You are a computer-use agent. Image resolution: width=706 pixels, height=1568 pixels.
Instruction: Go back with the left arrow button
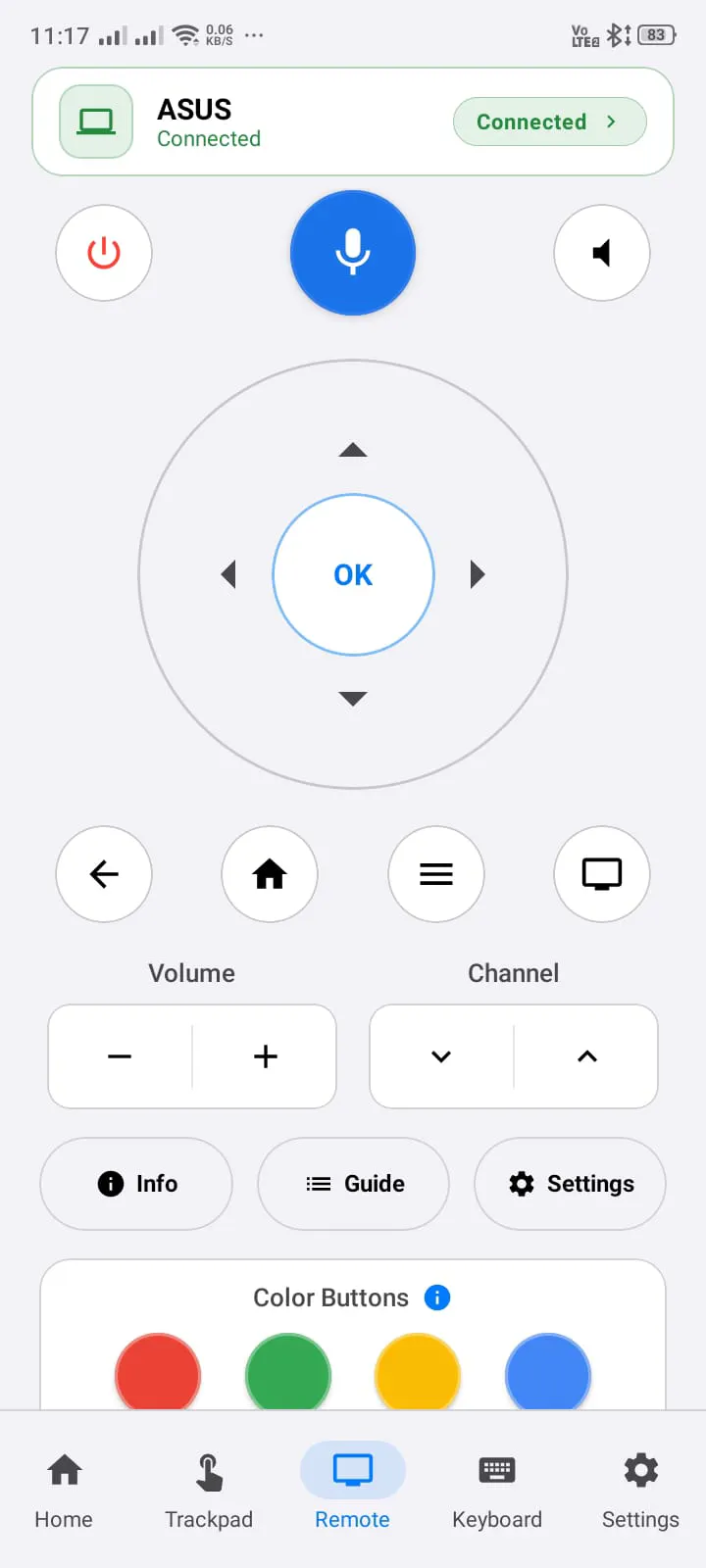click(x=104, y=874)
